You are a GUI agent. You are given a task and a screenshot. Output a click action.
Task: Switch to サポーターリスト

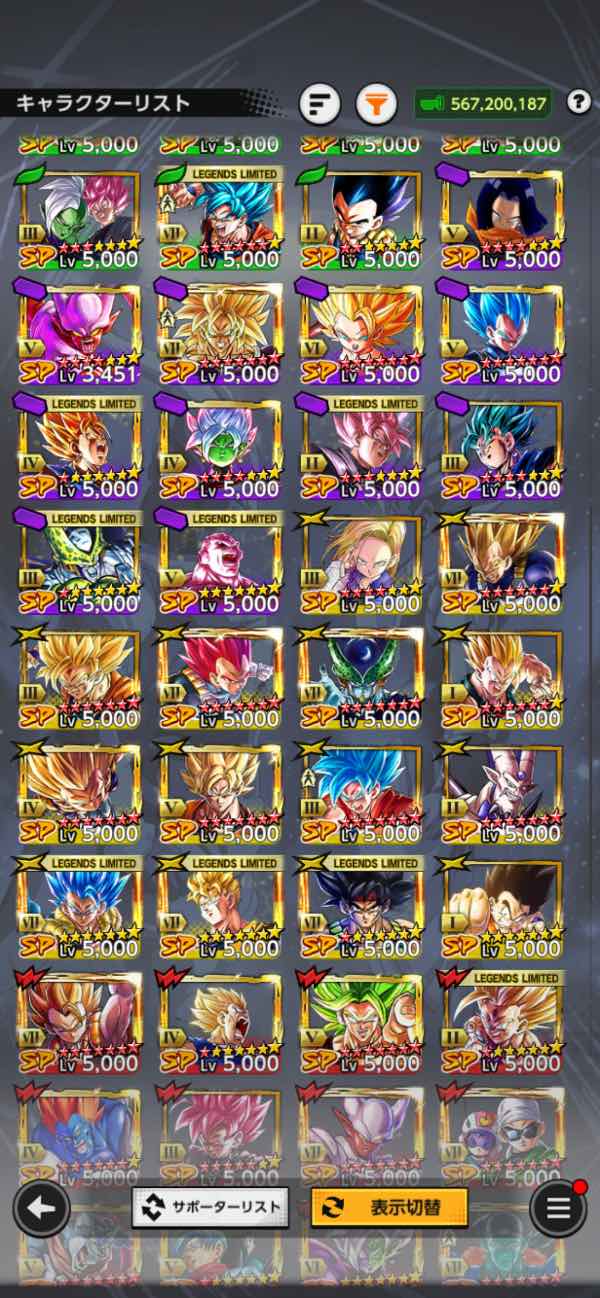point(211,1207)
